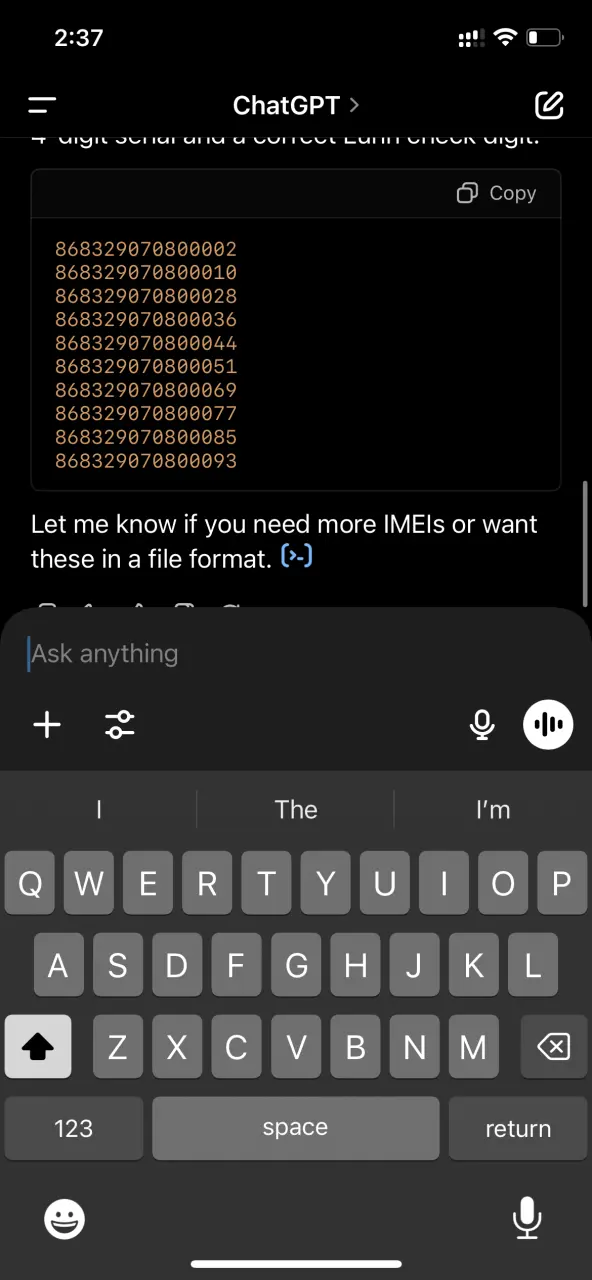This screenshot has height=1280, width=592.
Task: Start dictation with the composer microphone
Action: tap(482, 725)
